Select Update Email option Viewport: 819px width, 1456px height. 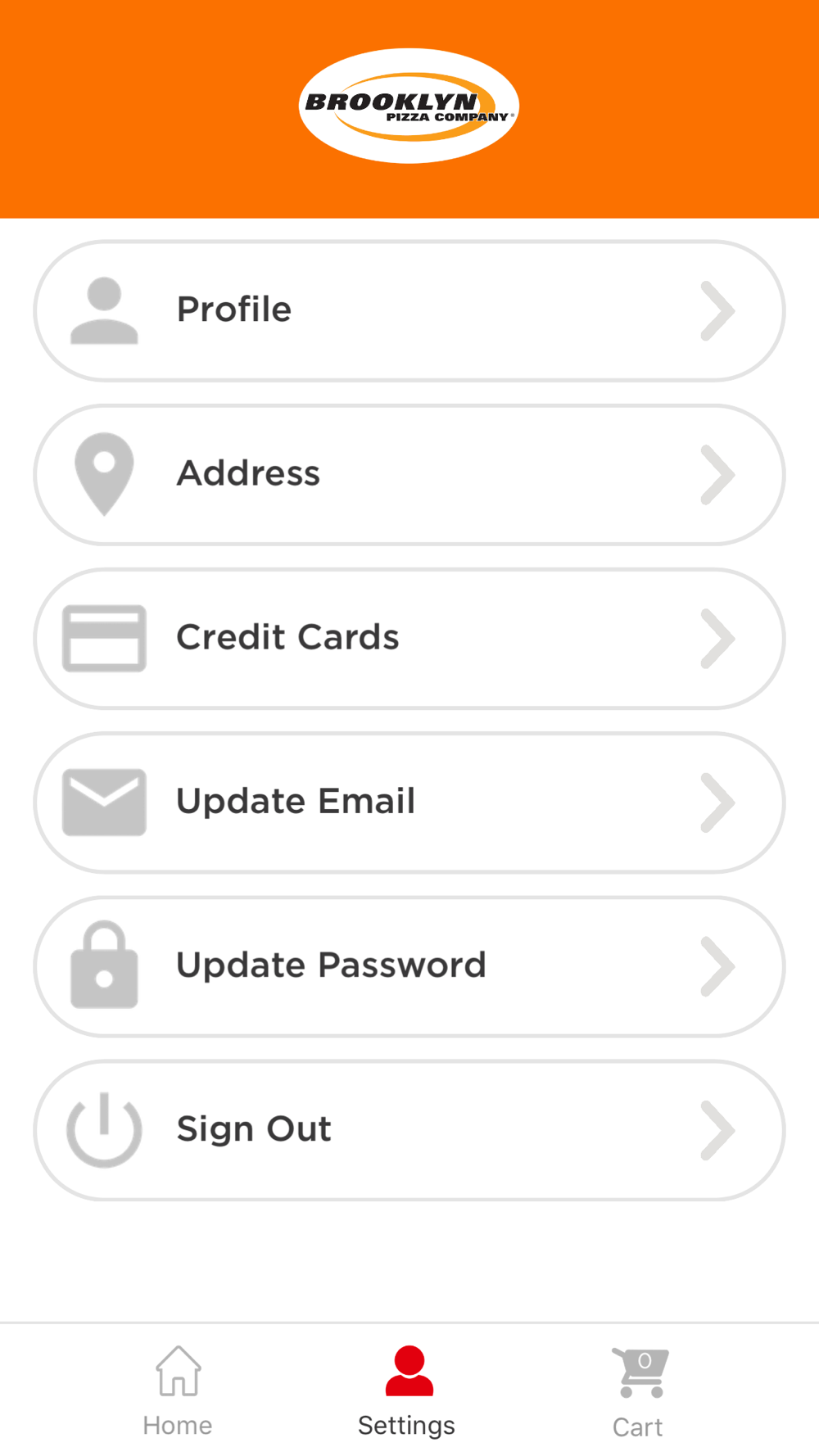pyautogui.click(x=409, y=803)
